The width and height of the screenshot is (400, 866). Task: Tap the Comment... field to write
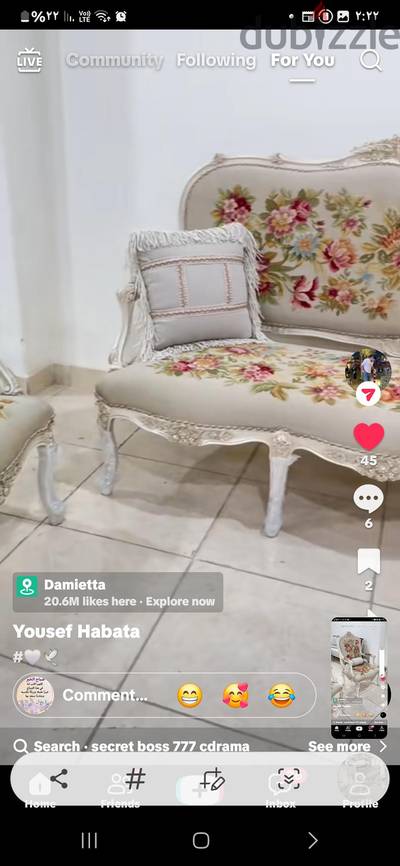(x=105, y=695)
